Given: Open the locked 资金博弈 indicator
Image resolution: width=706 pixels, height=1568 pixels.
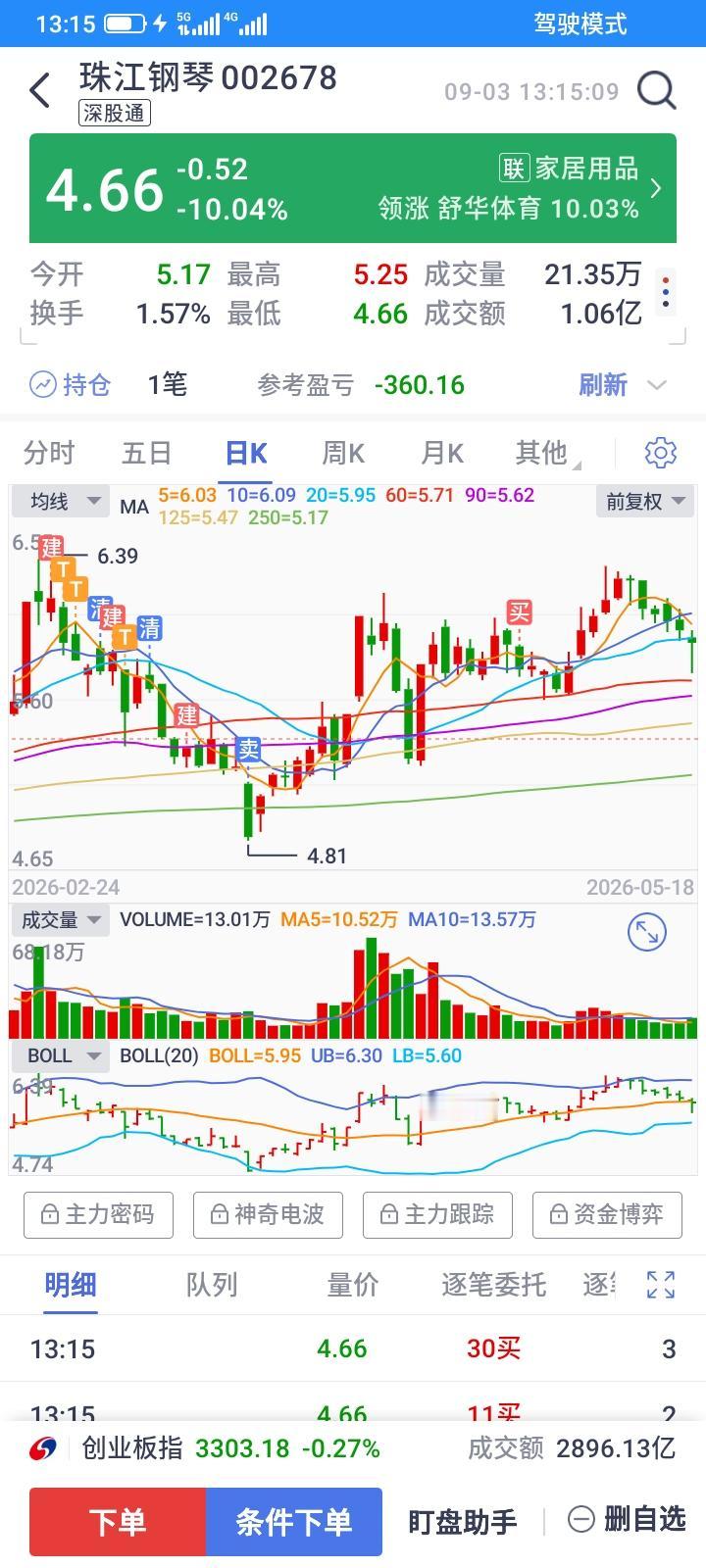Looking at the screenshot, I should (x=607, y=1215).
